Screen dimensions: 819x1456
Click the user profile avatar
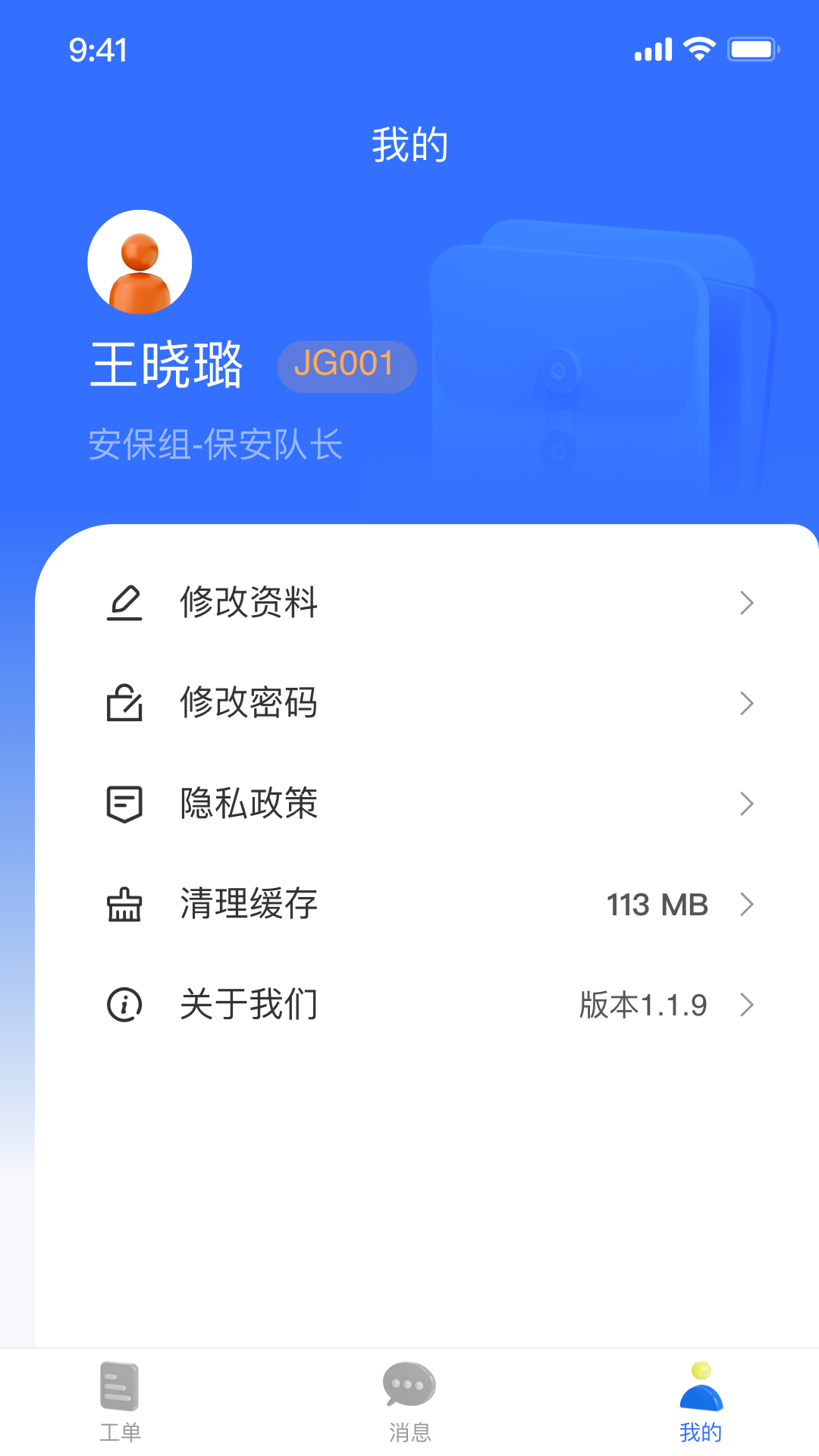pos(140,262)
